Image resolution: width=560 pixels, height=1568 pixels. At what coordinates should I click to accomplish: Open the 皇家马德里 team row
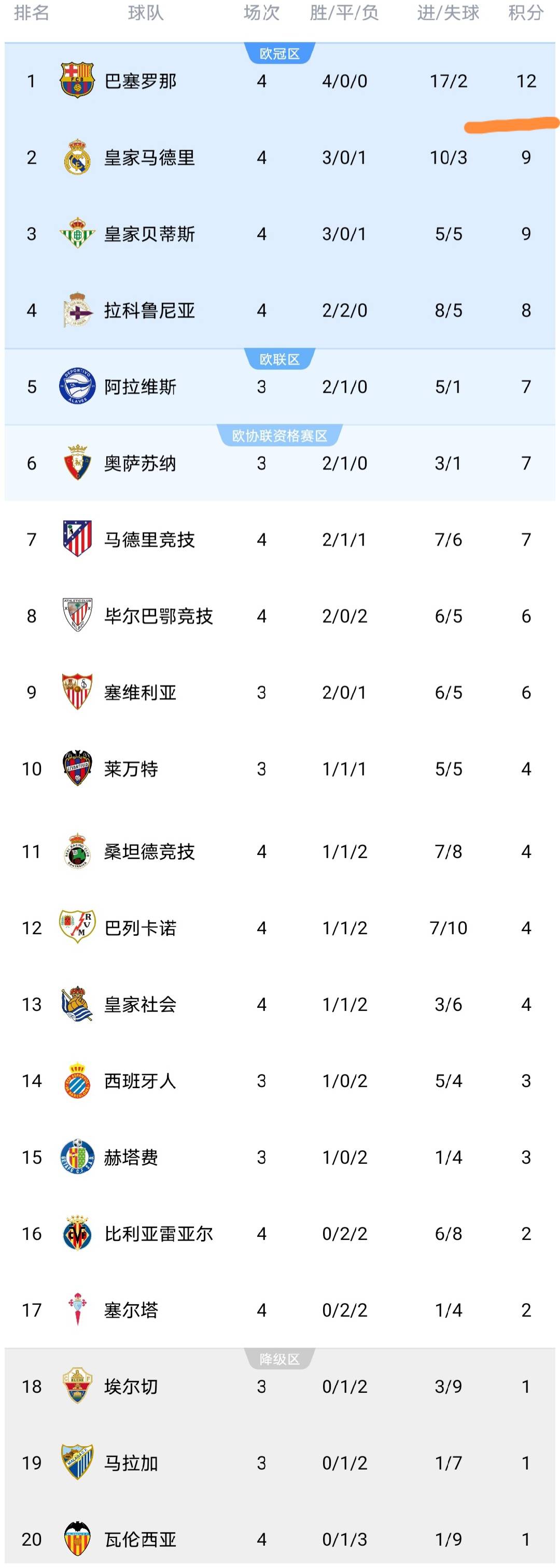279,158
